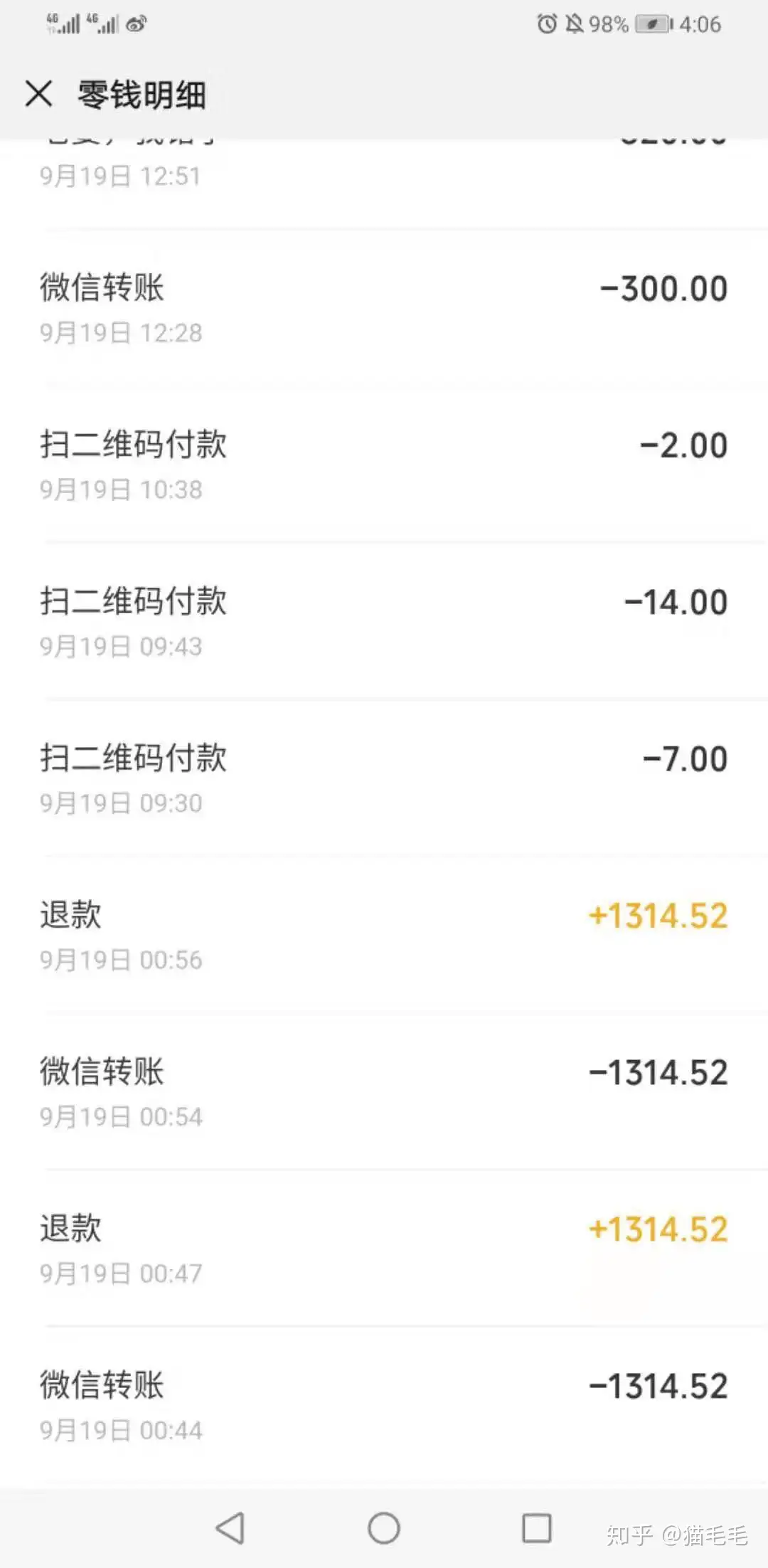Open the 微信转账 -1314.52 entry at 00:54
This screenshot has width=768, height=1568.
tap(384, 1091)
